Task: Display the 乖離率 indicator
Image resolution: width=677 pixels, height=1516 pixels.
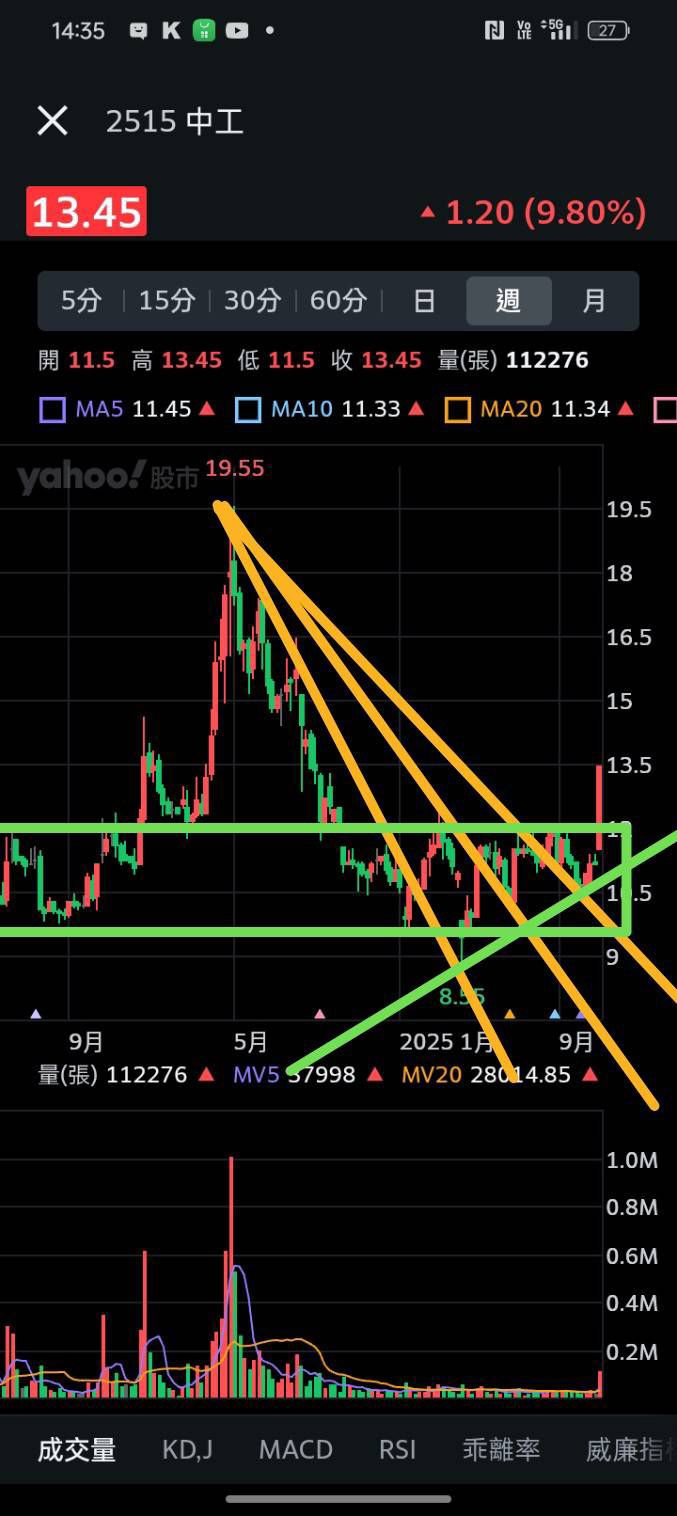Action: pos(501,1449)
